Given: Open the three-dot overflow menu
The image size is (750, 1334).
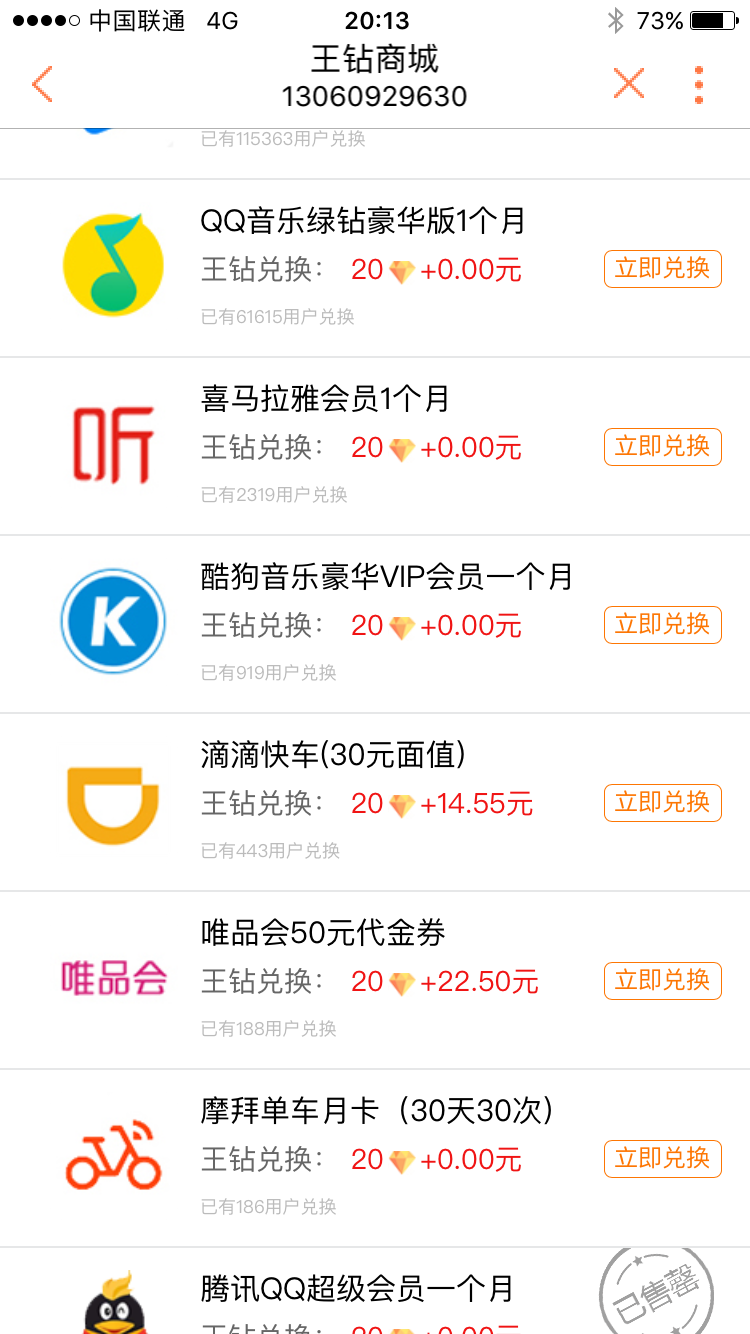Looking at the screenshot, I should (699, 84).
